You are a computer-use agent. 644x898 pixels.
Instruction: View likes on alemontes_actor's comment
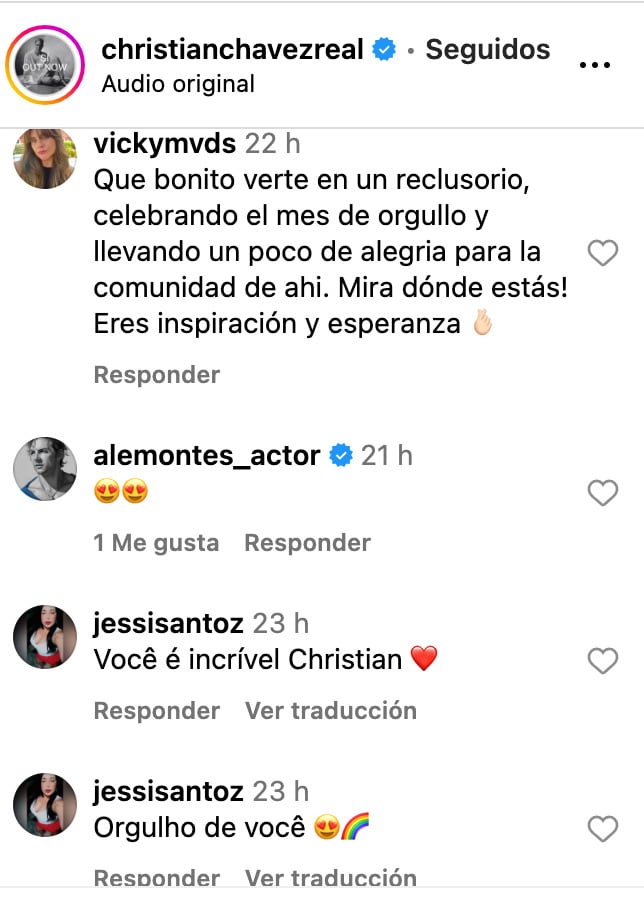(x=156, y=543)
